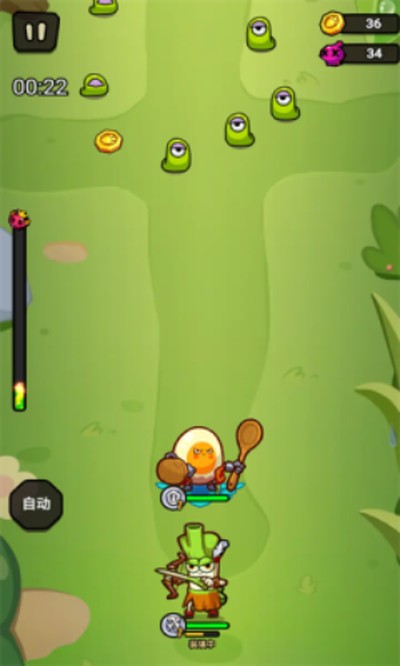The image size is (400, 666).
Task: Select the egg hero with spoon
Action: pyautogui.click(x=209, y=457)
